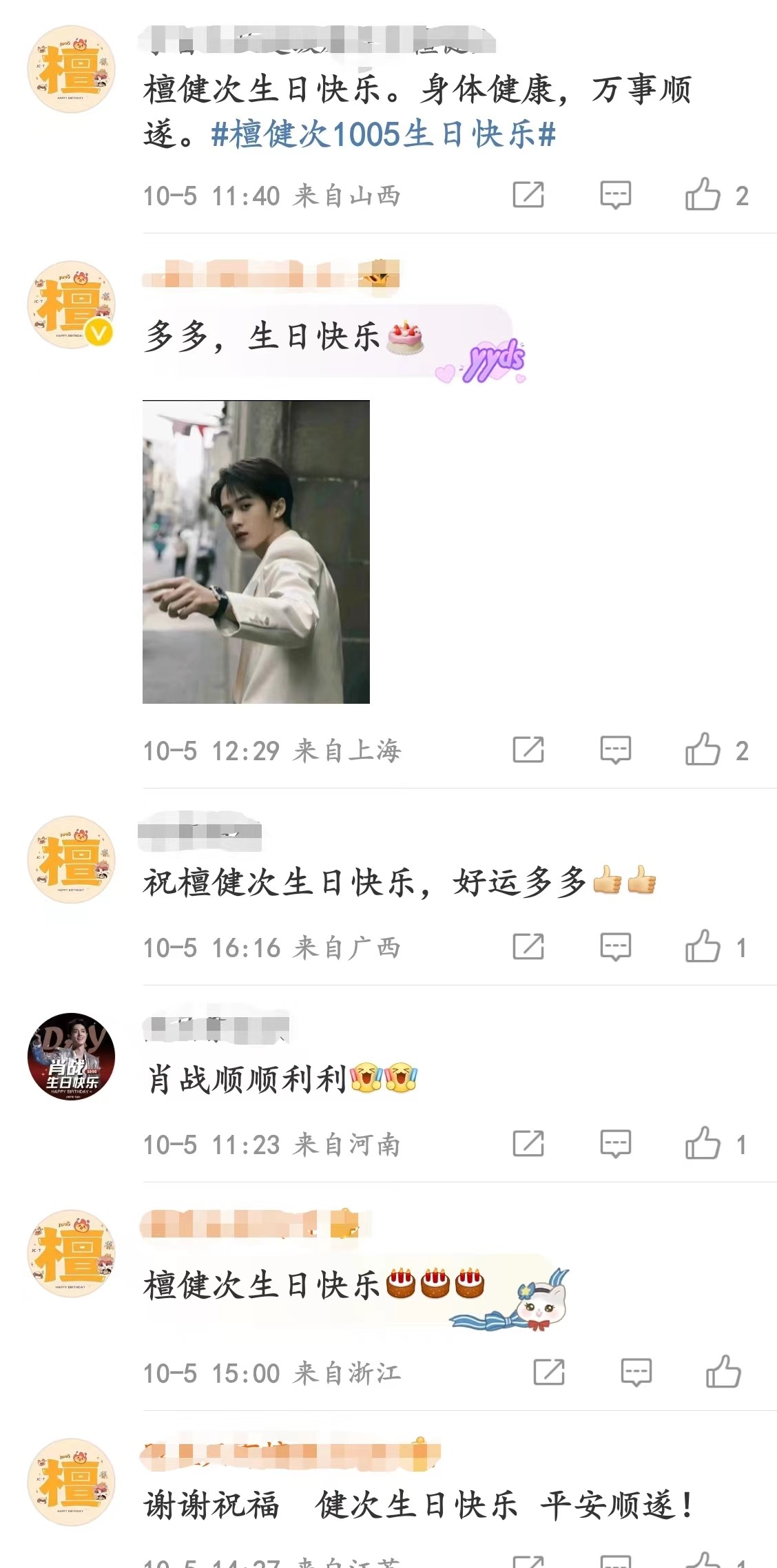The image size is (777, 1568).
Task: Like the 肖战顺顺利利 comment
Action: (x=703, y=1144)
